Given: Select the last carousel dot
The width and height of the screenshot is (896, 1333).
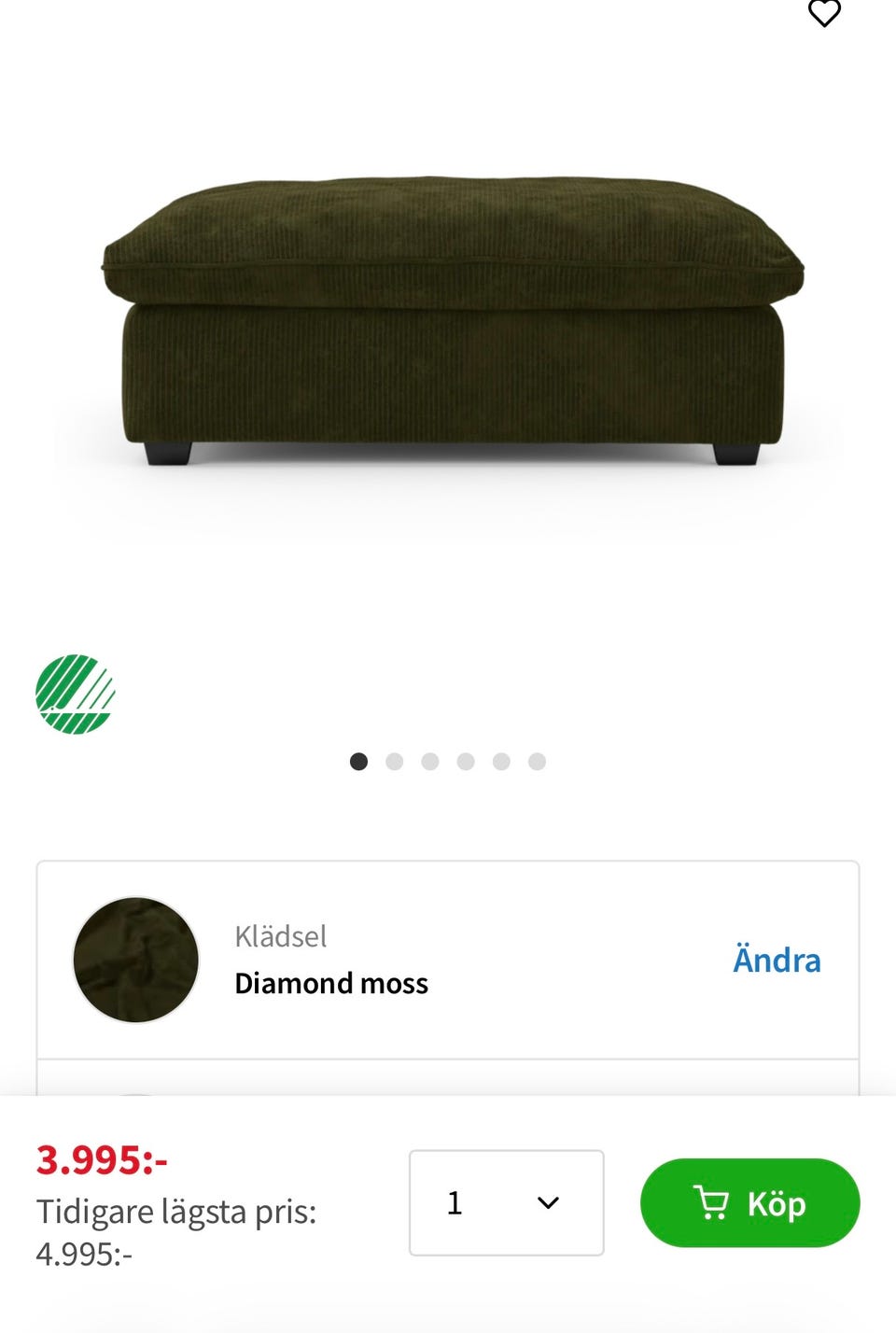Looking at the screenshot, I should tap(537, 762).
